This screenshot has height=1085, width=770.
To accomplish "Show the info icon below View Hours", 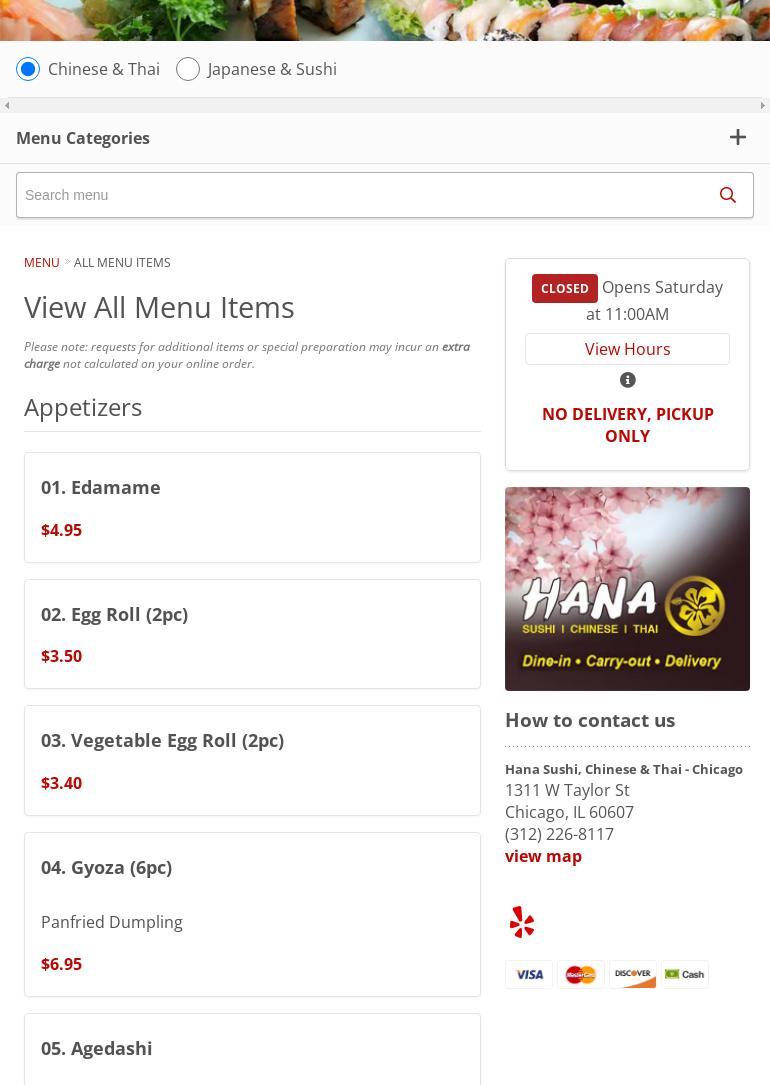I will click(628, 380).
